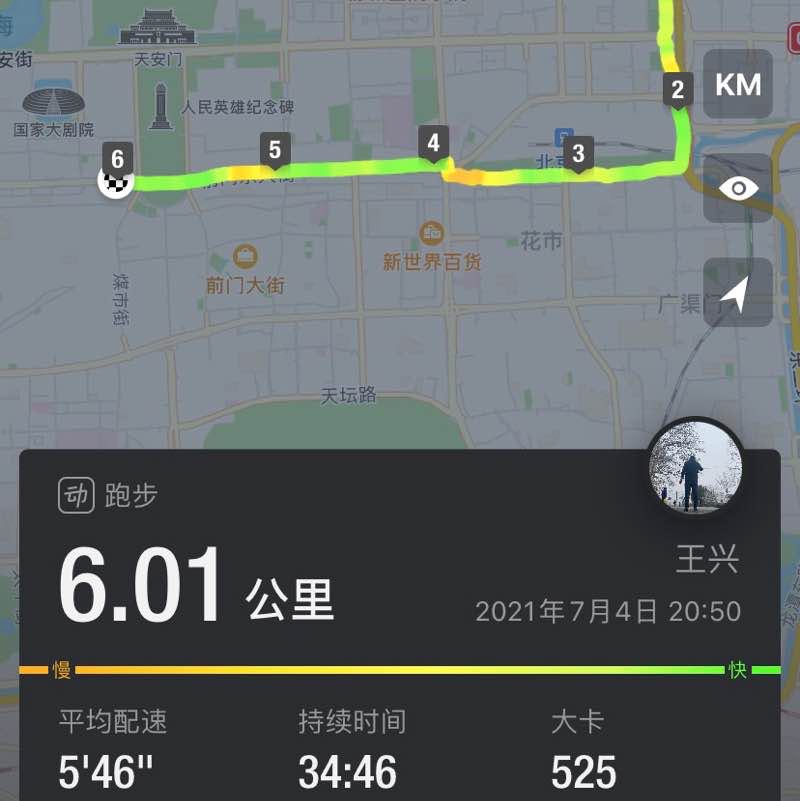Select kilometer marker 2 on the route

point(678,90)
